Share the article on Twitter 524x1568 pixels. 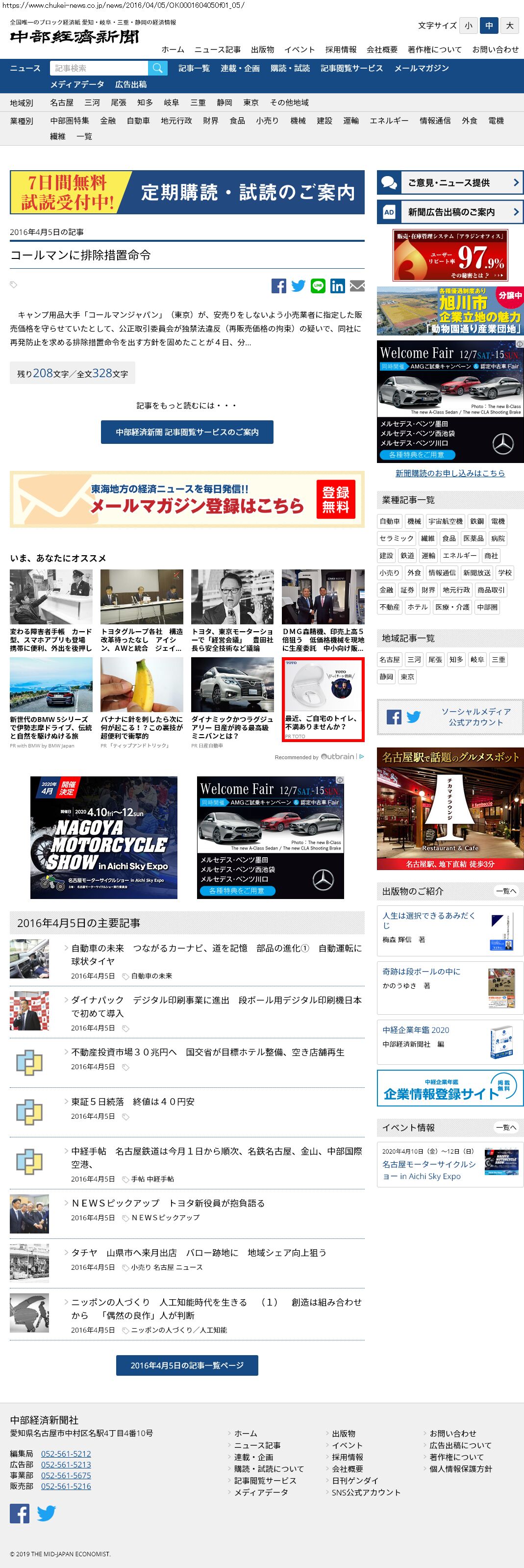pos(298,286)
